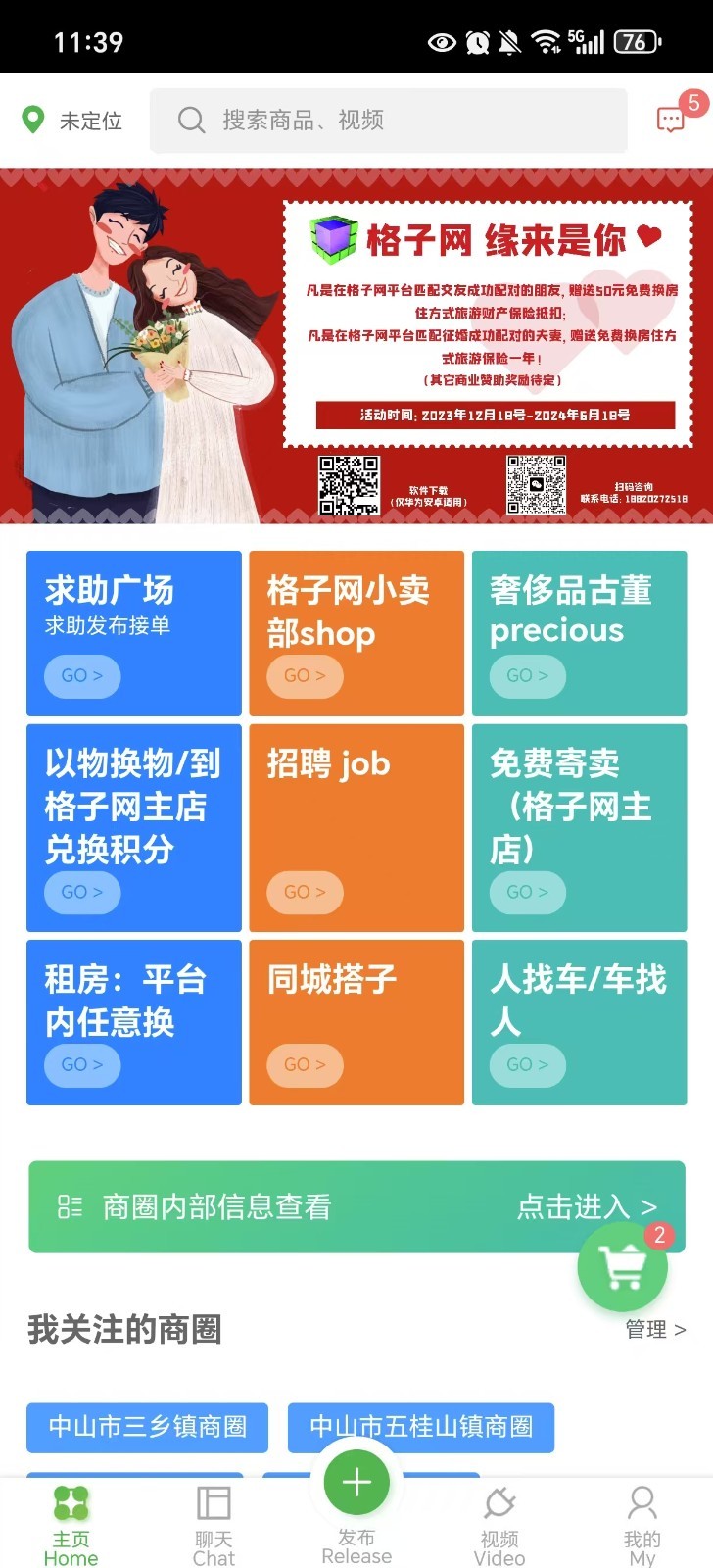Tap GO on the 同城搭子 card
Viewport: 713px width, 1568px height.
[x=304, y=1065]
